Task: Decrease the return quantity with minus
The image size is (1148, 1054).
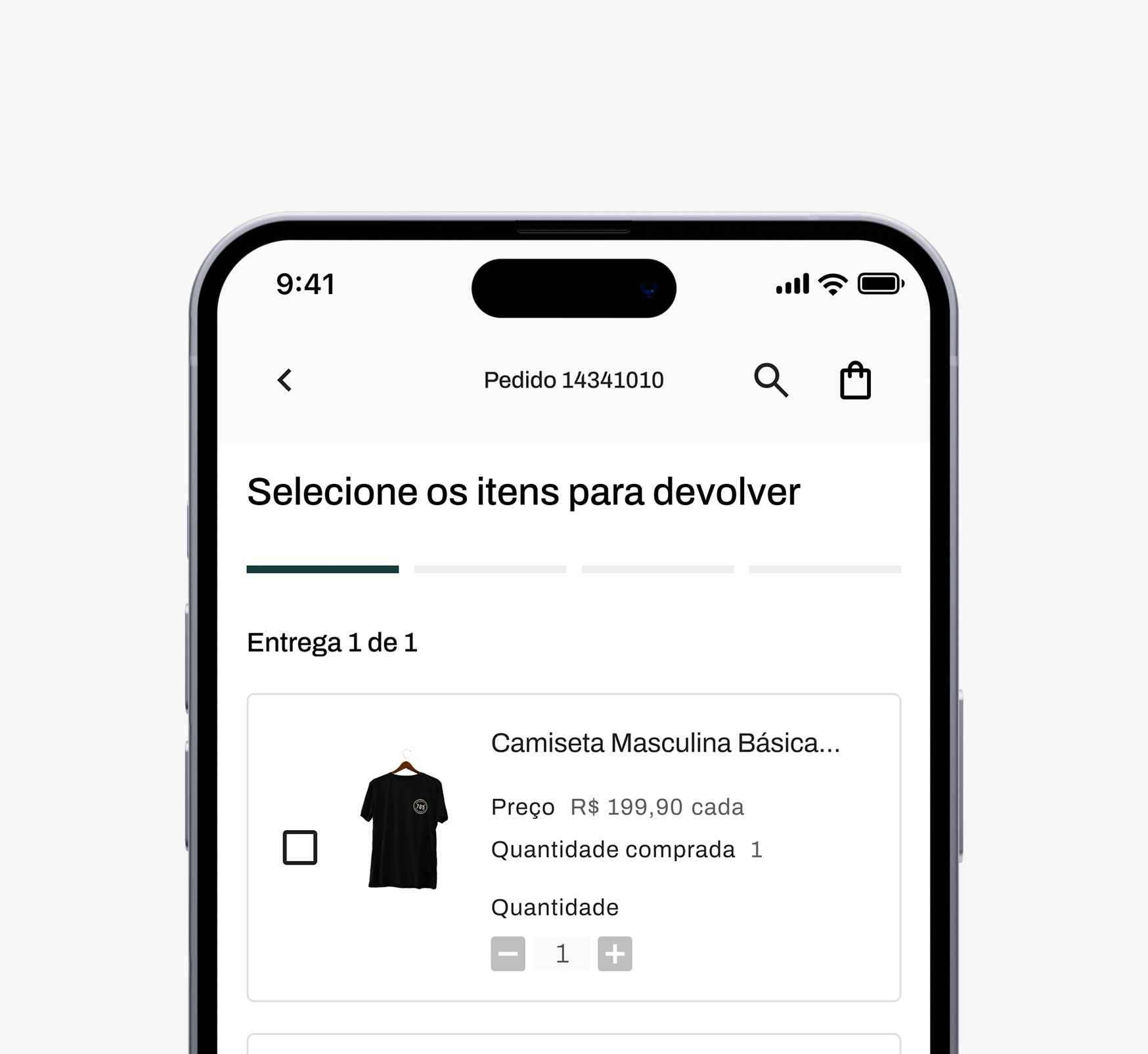Action: tap(508, 954)
